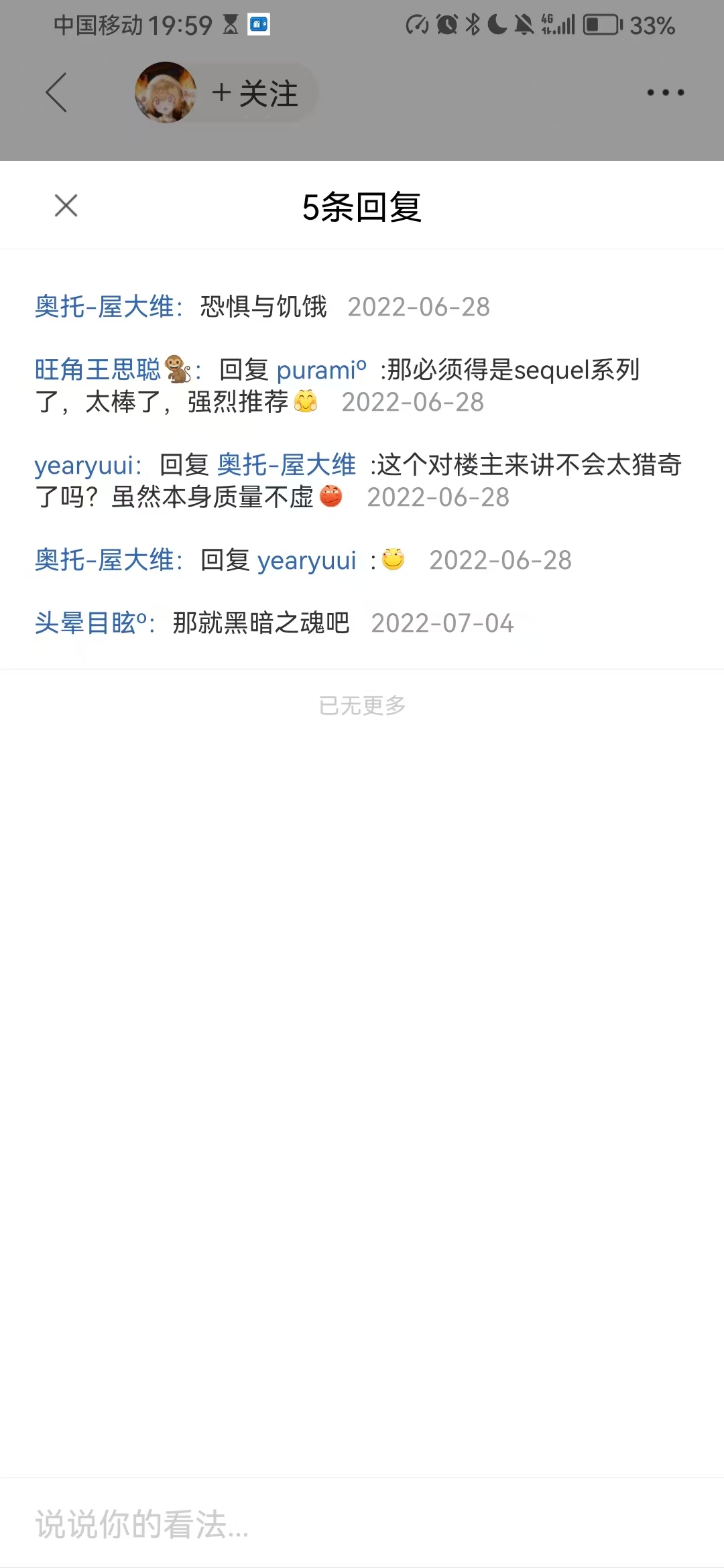724x1568 pixels.
Task: Open yearyuui's profile from 猎奇 comment
Action: [84, 465]
